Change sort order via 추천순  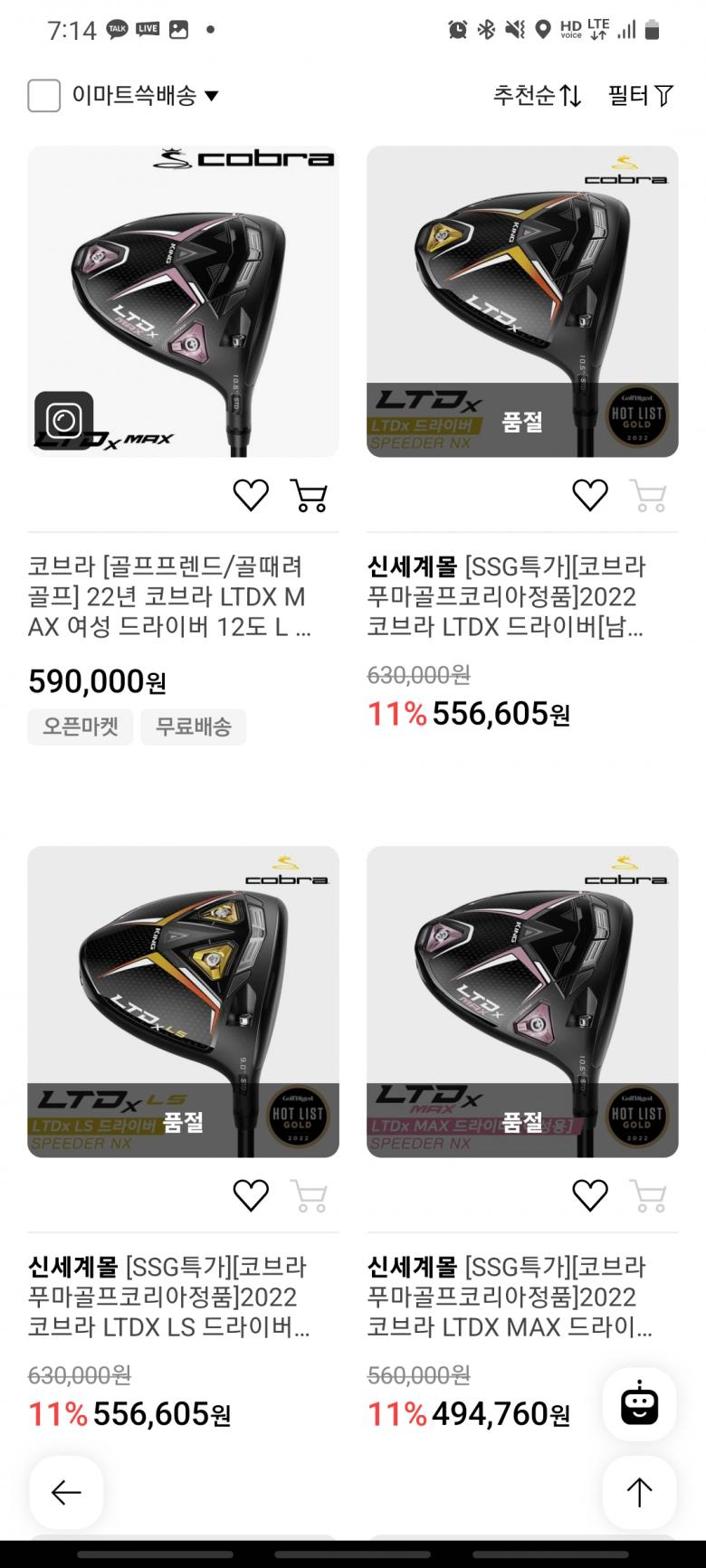pos(537,95)
